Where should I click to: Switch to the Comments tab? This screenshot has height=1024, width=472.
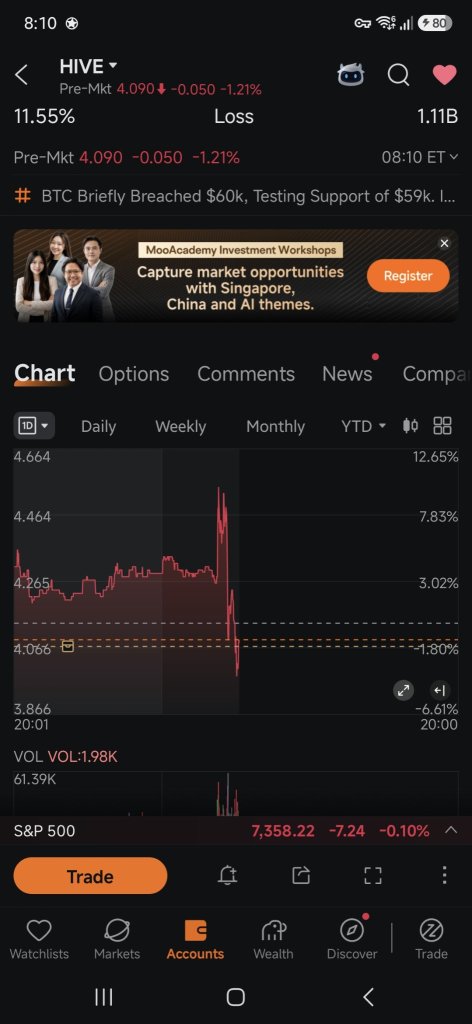[x=246, y=374]
